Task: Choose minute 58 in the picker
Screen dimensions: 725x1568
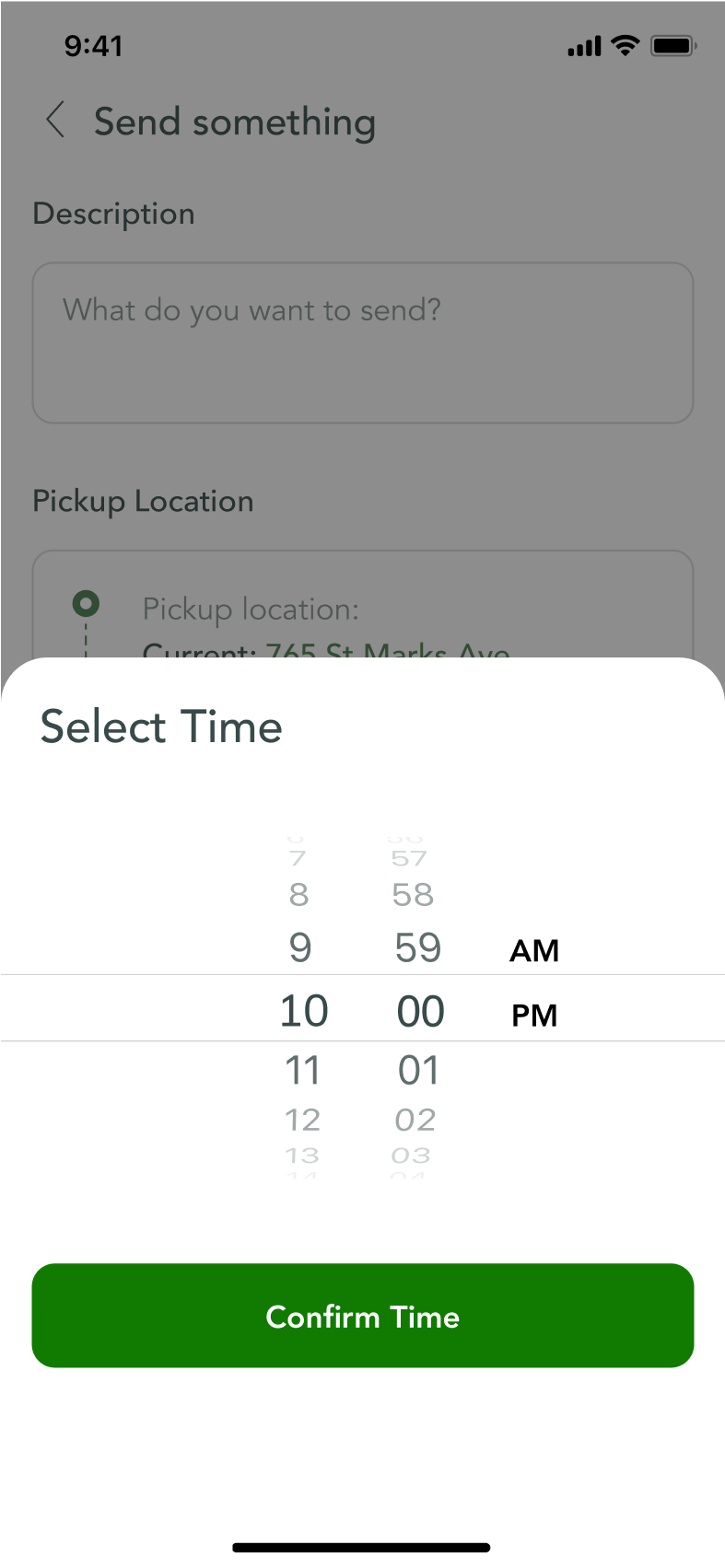Action: 413,894
